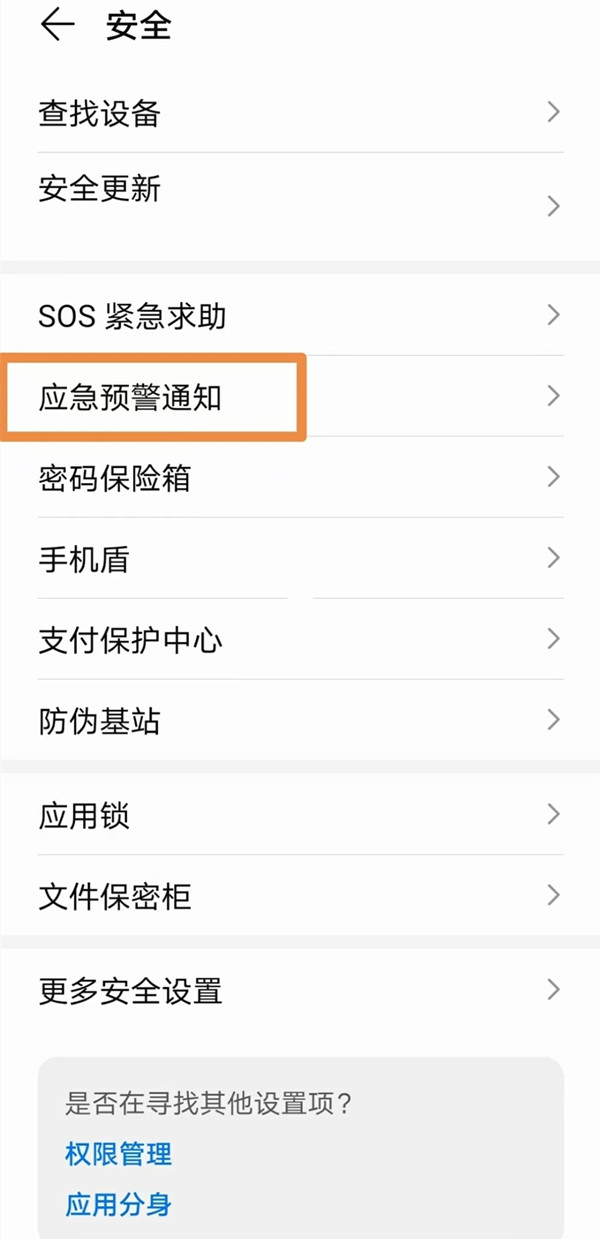Open 支付保护中心

click(x=300, y=640)
